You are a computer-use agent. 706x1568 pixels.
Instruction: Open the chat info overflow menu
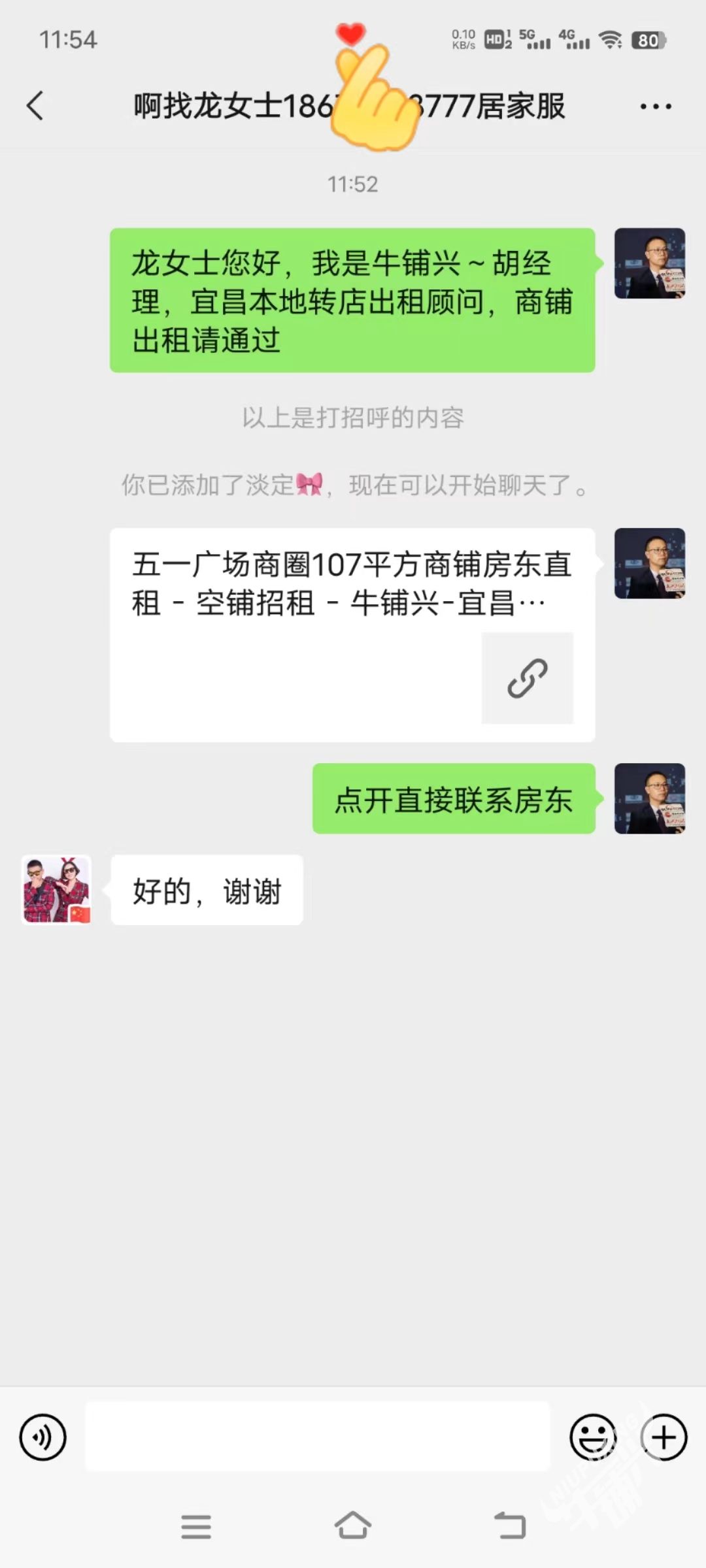[x=655, y=106]
